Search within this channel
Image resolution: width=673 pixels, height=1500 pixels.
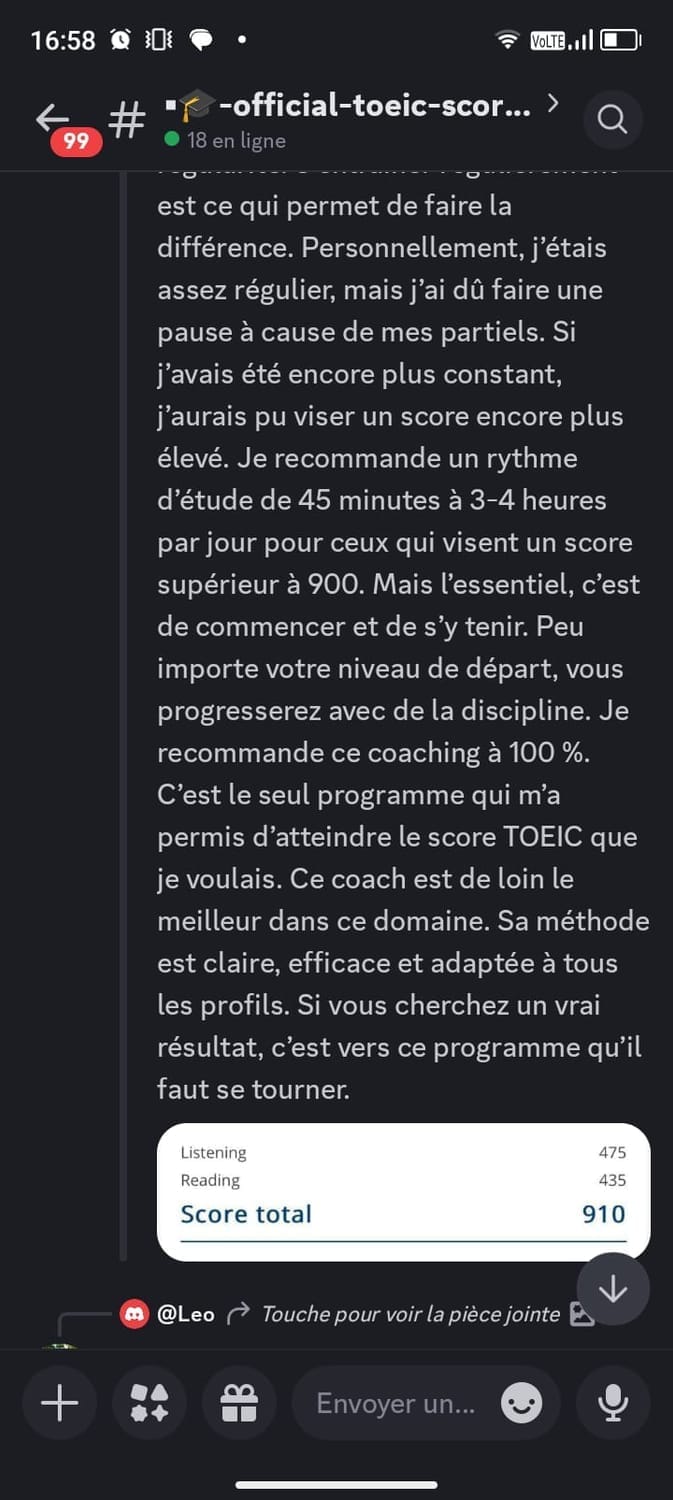[612, 121]
